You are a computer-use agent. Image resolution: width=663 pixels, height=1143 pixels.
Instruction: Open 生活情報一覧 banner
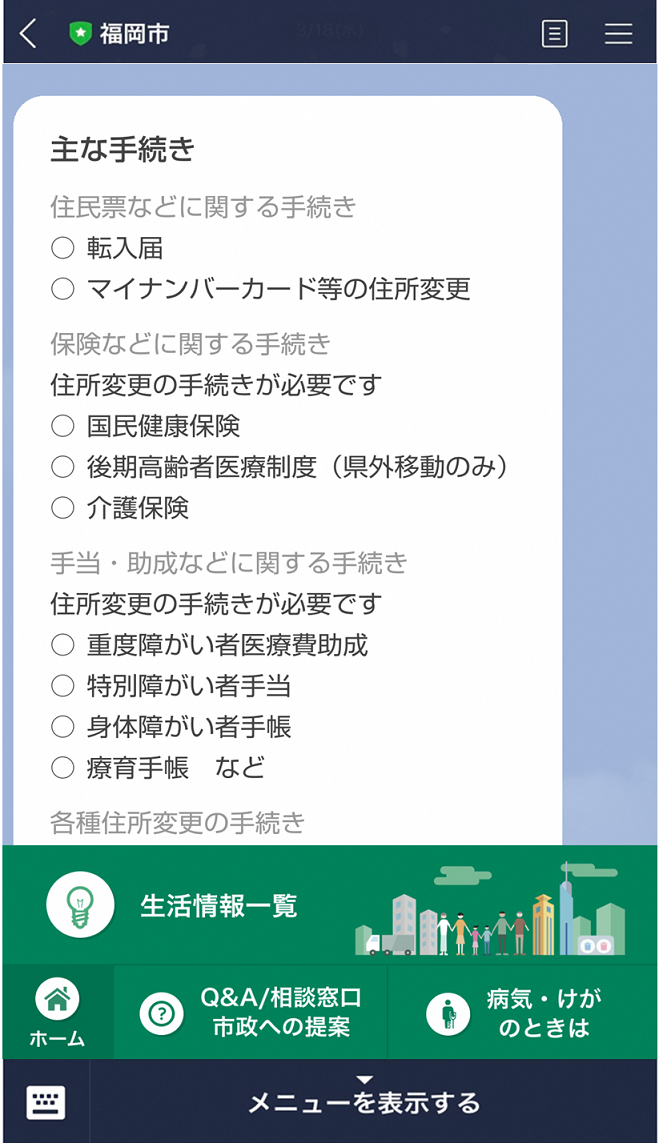331,905
